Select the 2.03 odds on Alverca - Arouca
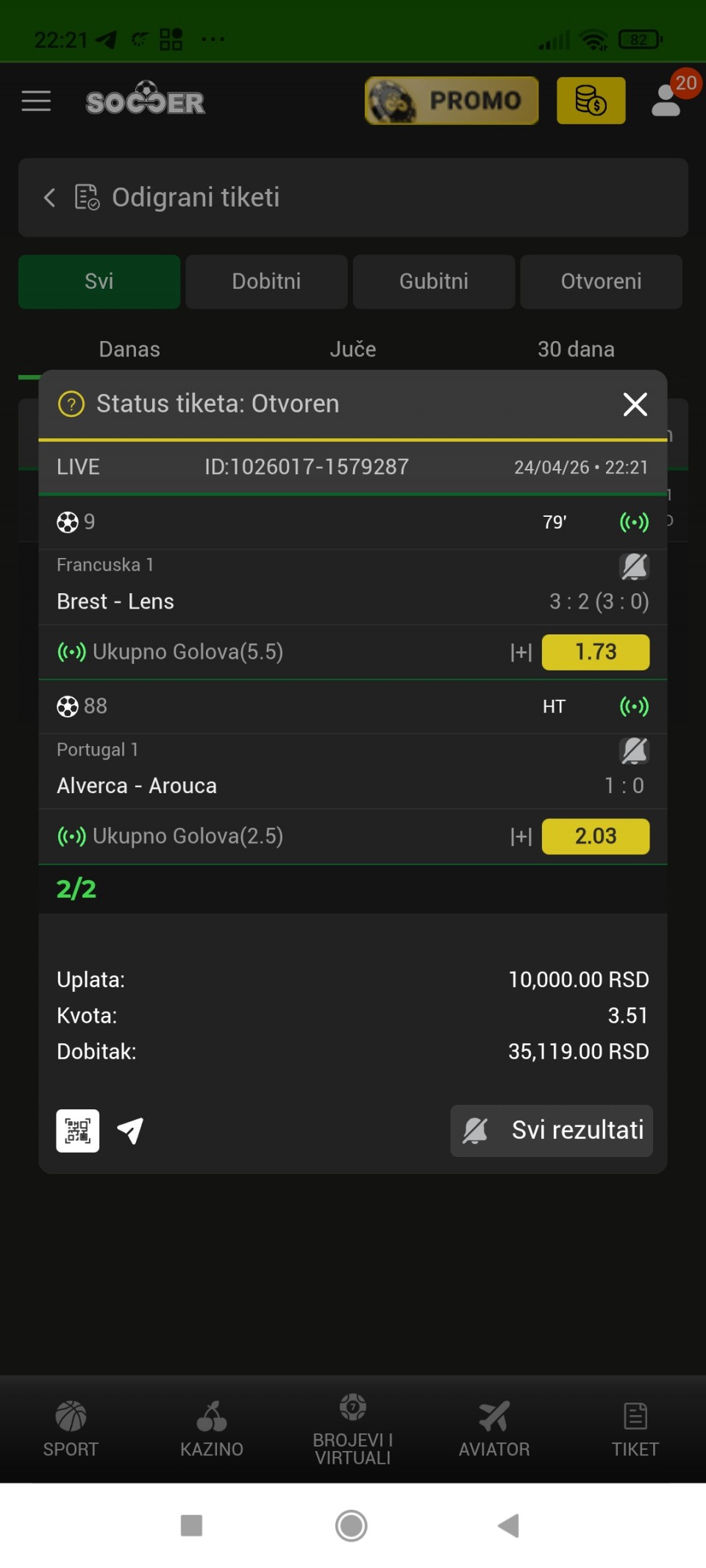 [x=595, y=837]
